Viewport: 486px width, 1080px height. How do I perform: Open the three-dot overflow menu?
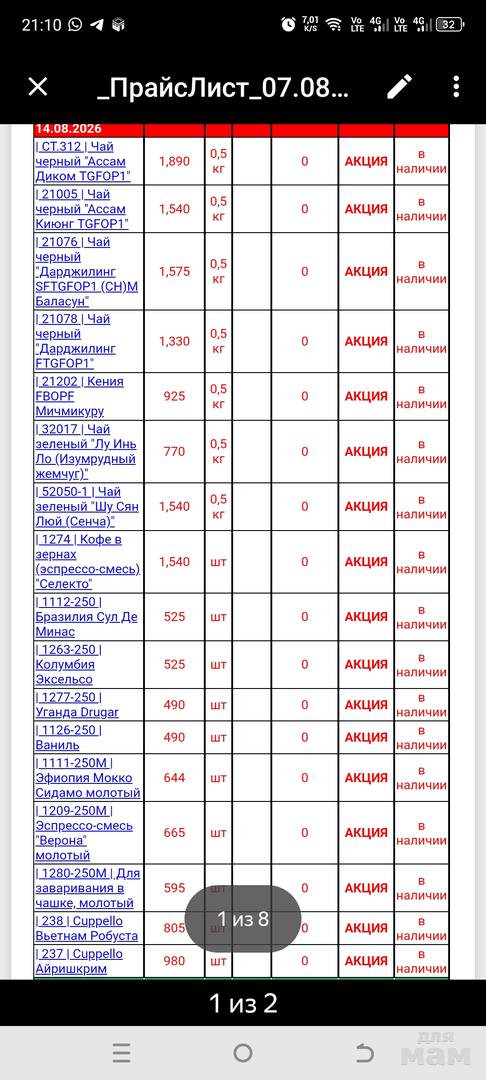(x=456, y=87)
